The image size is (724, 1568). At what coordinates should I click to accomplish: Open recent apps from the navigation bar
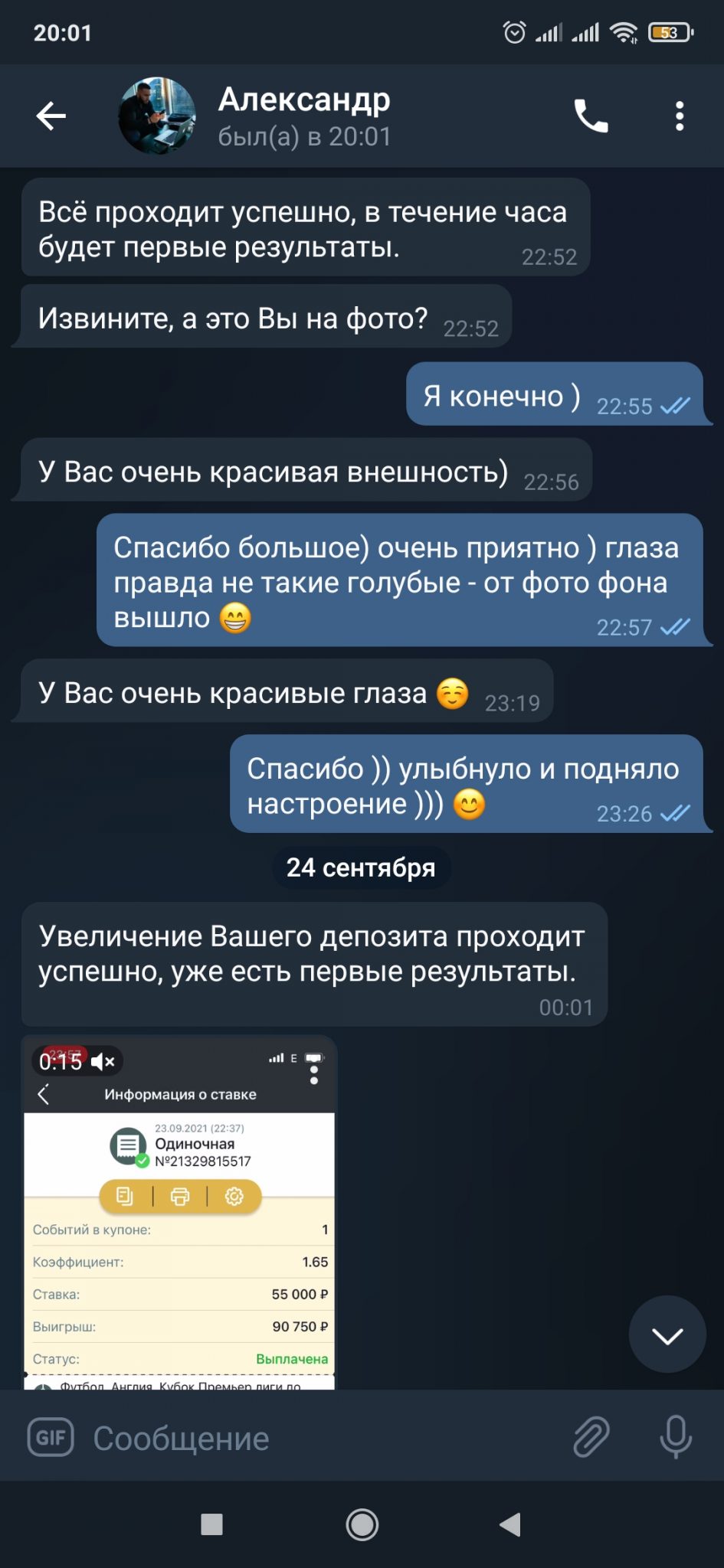[x=211, y=1524]
